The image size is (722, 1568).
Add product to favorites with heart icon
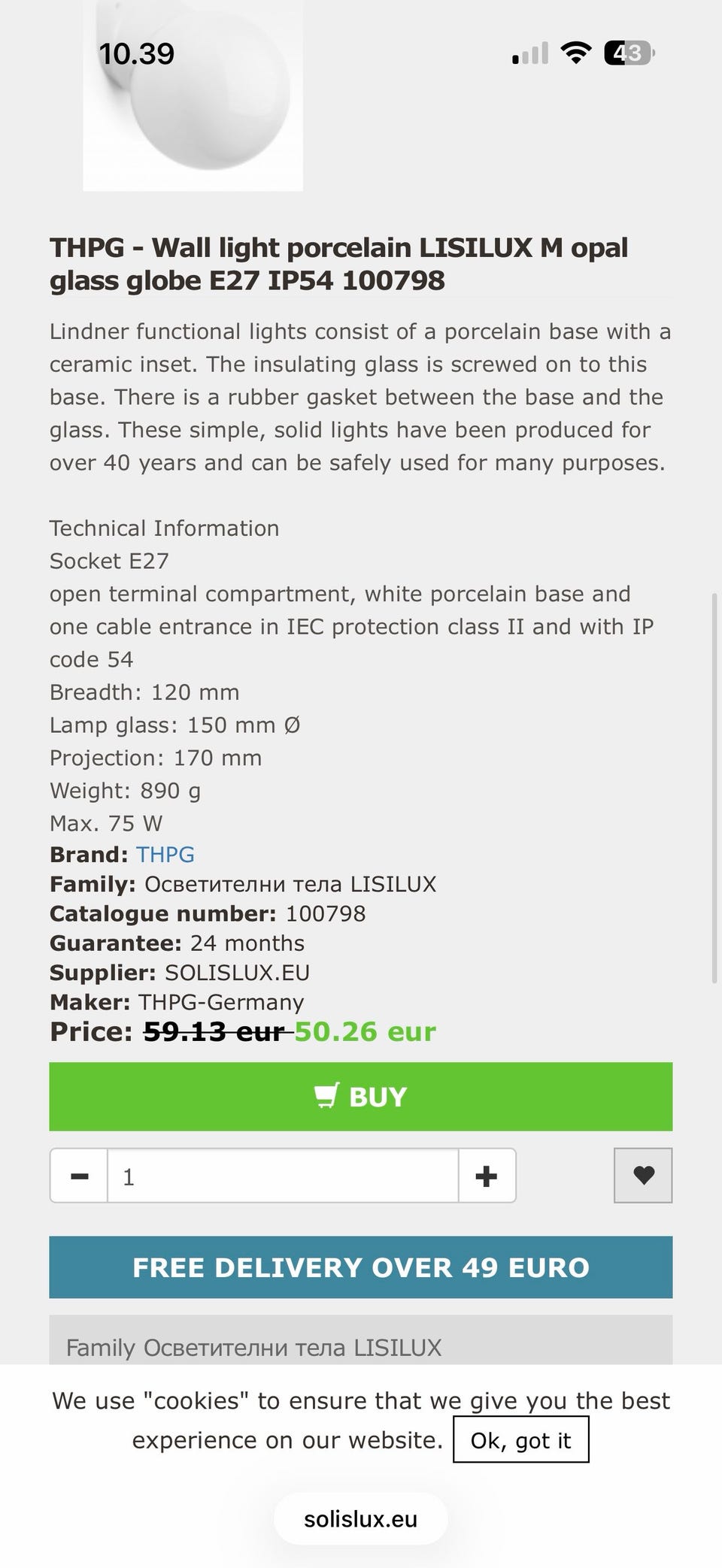[643, 1176]
